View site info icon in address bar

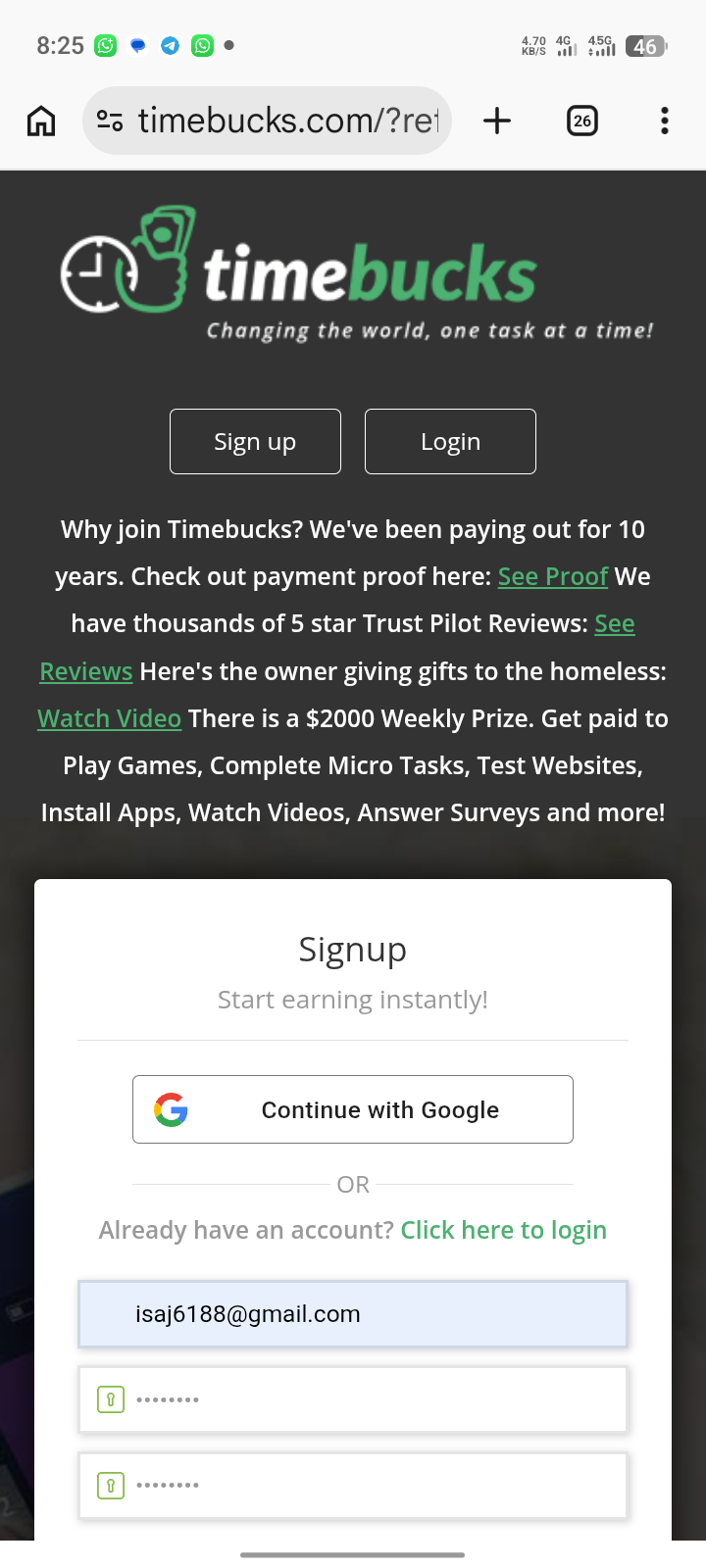point(110,121)
